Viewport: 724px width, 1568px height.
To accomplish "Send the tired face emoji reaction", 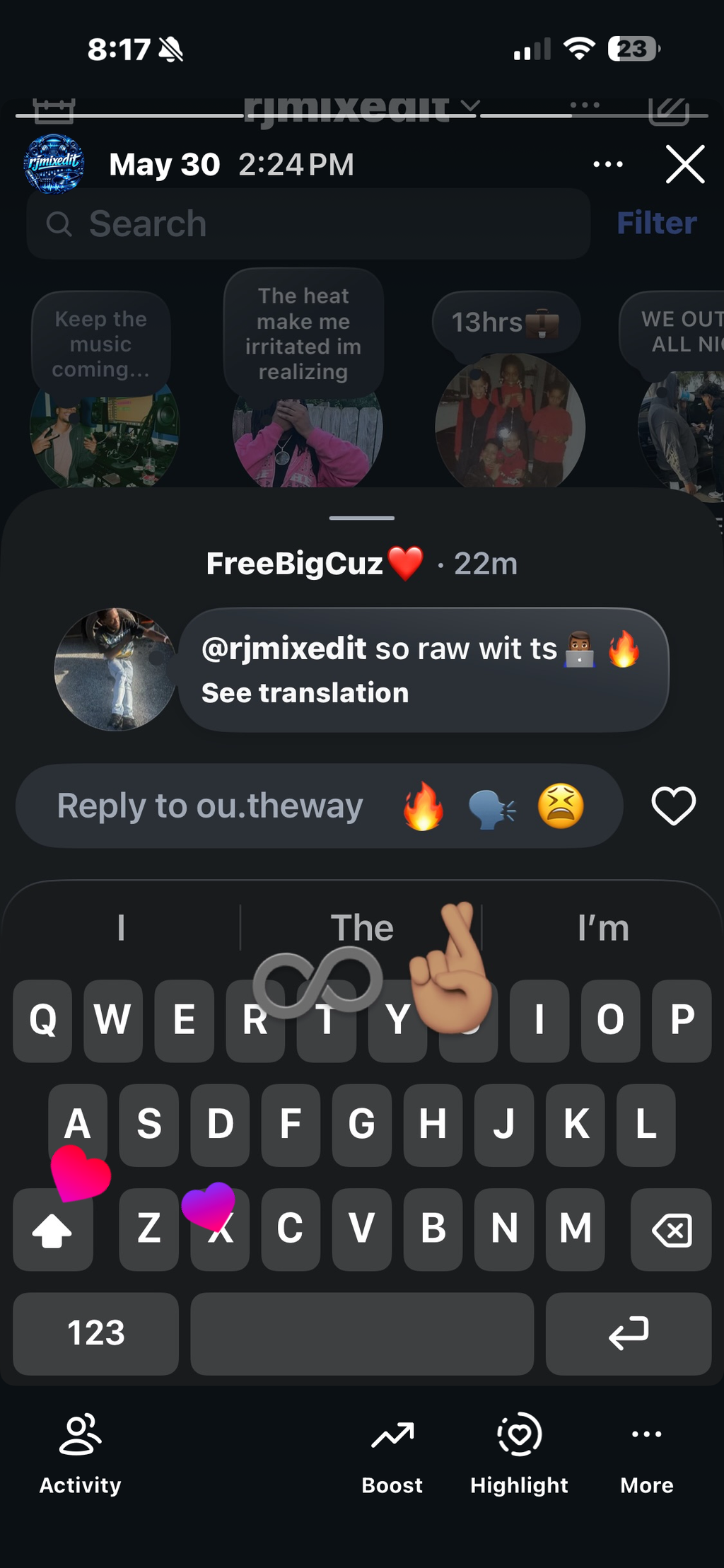I will (561, 806).
